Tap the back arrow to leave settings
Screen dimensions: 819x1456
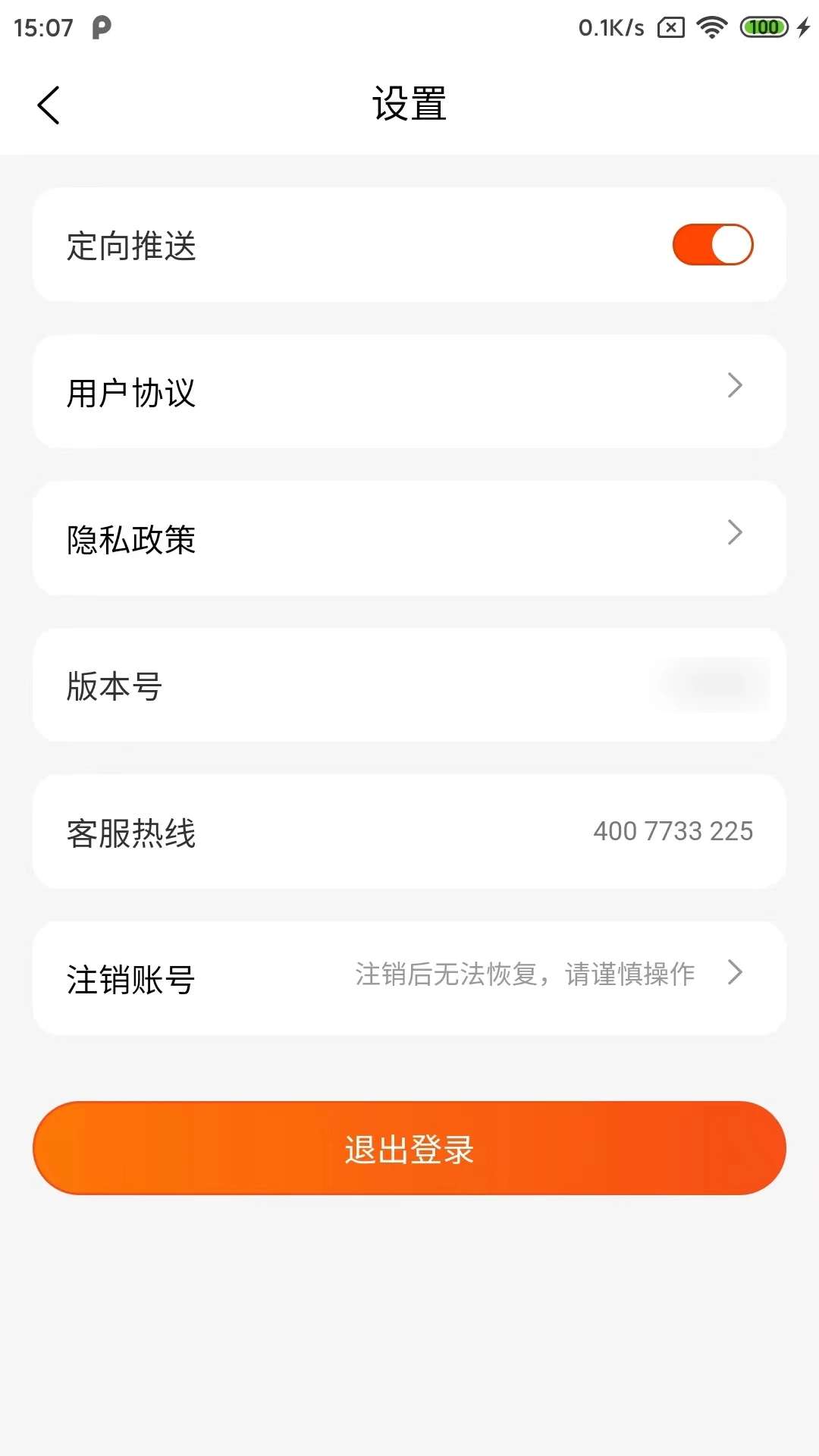49,105
